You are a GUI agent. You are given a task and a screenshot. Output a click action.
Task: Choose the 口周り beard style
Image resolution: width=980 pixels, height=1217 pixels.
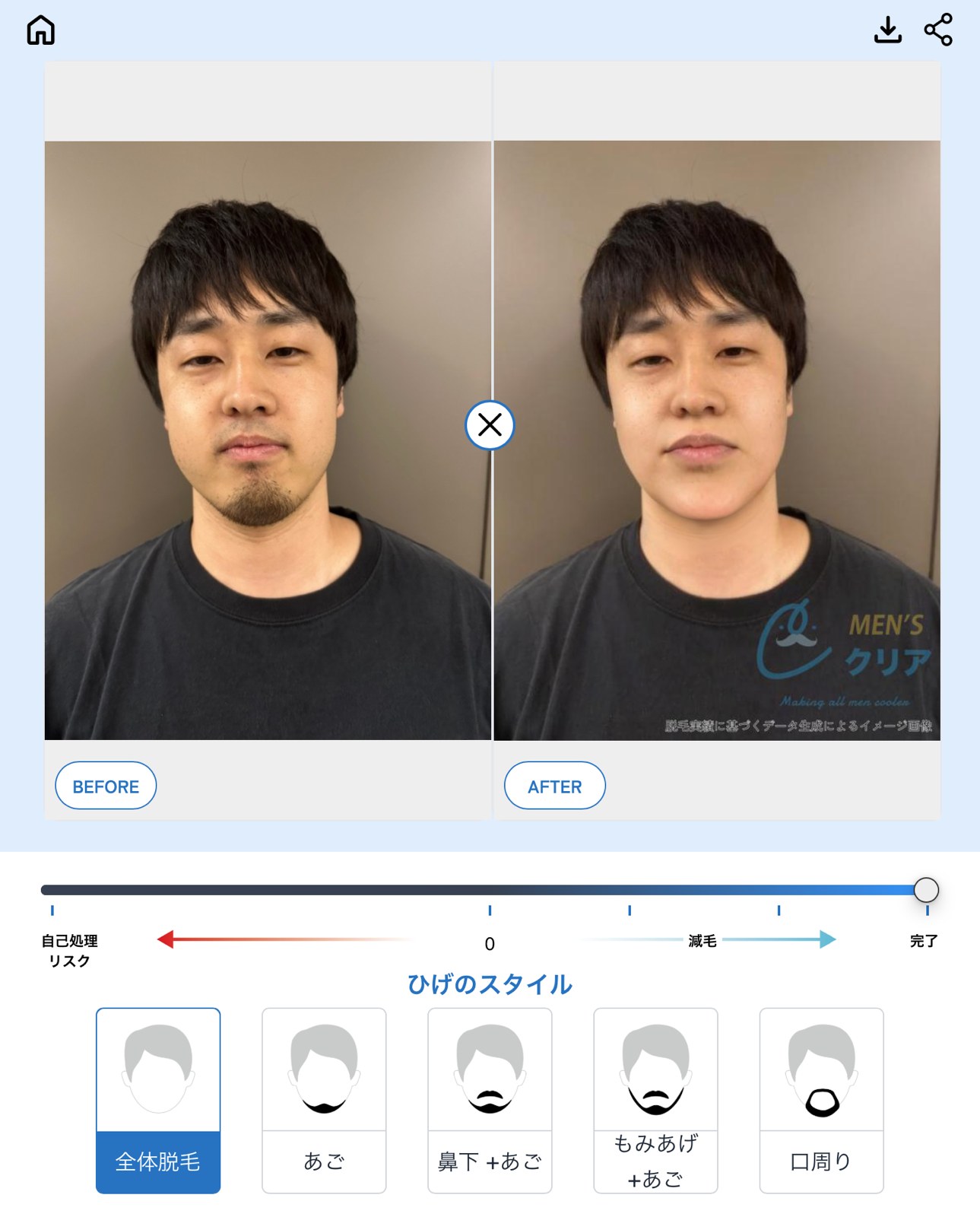point(821,1100)
